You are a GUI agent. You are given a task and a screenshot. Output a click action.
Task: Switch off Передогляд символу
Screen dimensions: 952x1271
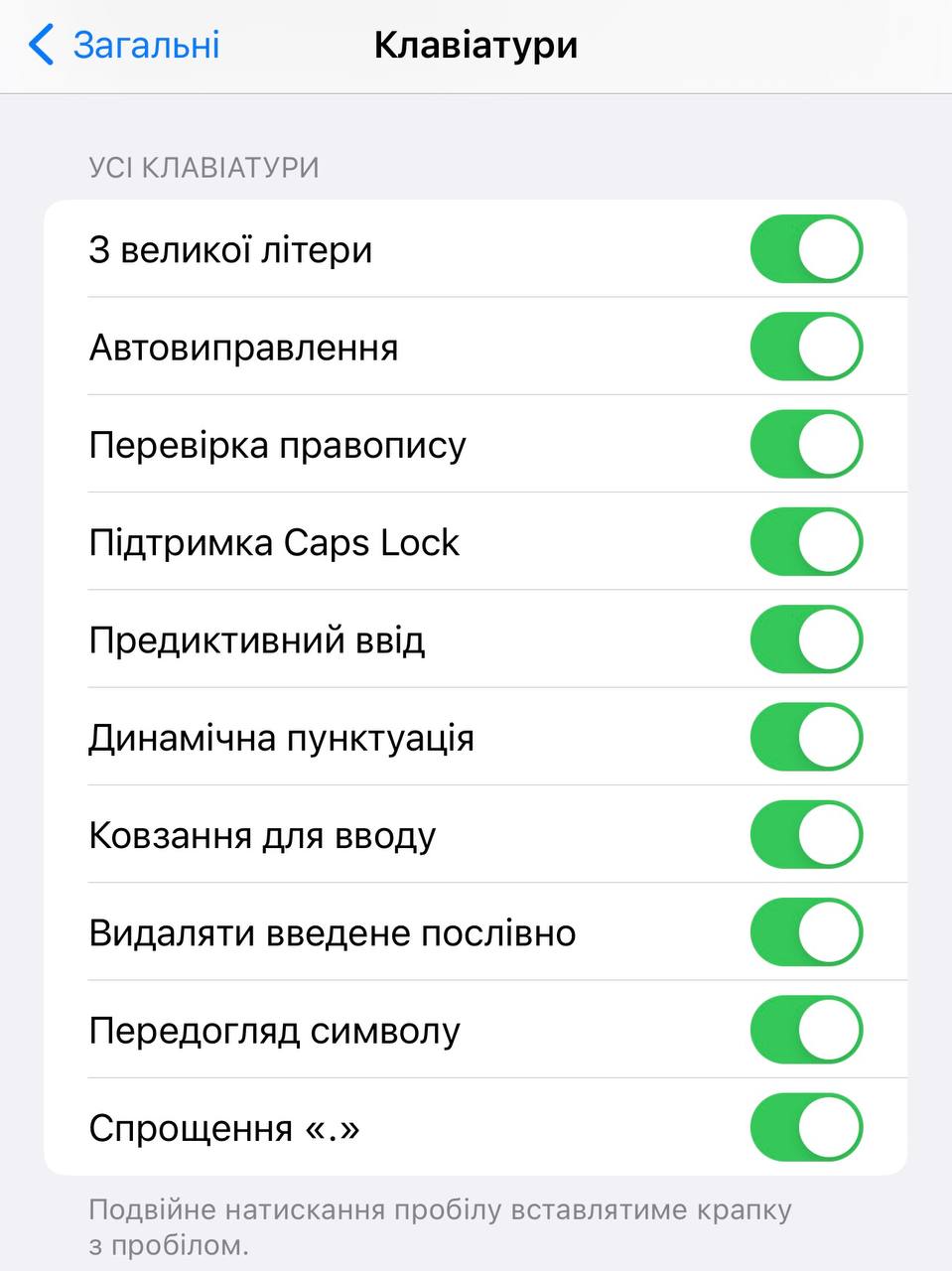[805, 1030]
